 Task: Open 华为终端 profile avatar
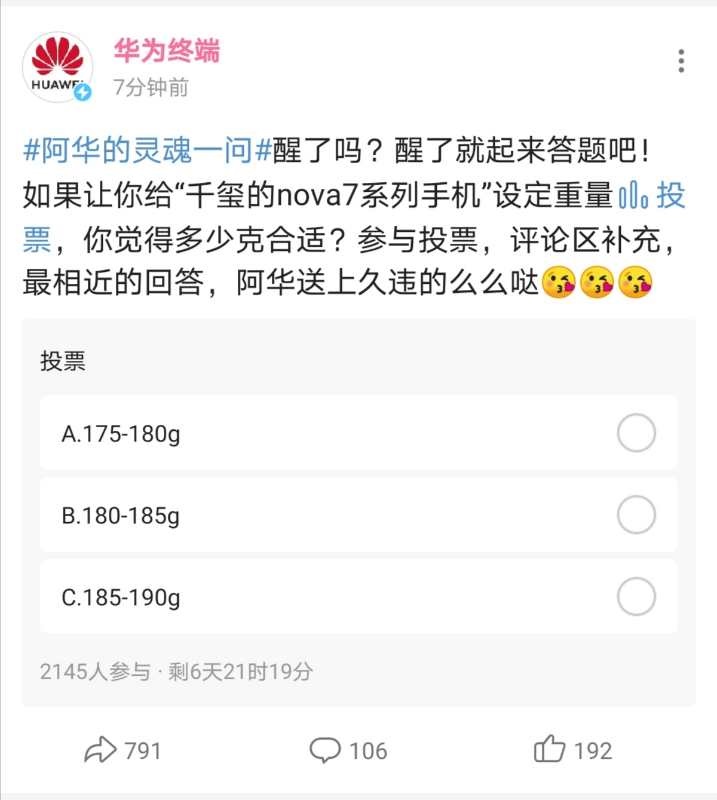click(57, 67)
